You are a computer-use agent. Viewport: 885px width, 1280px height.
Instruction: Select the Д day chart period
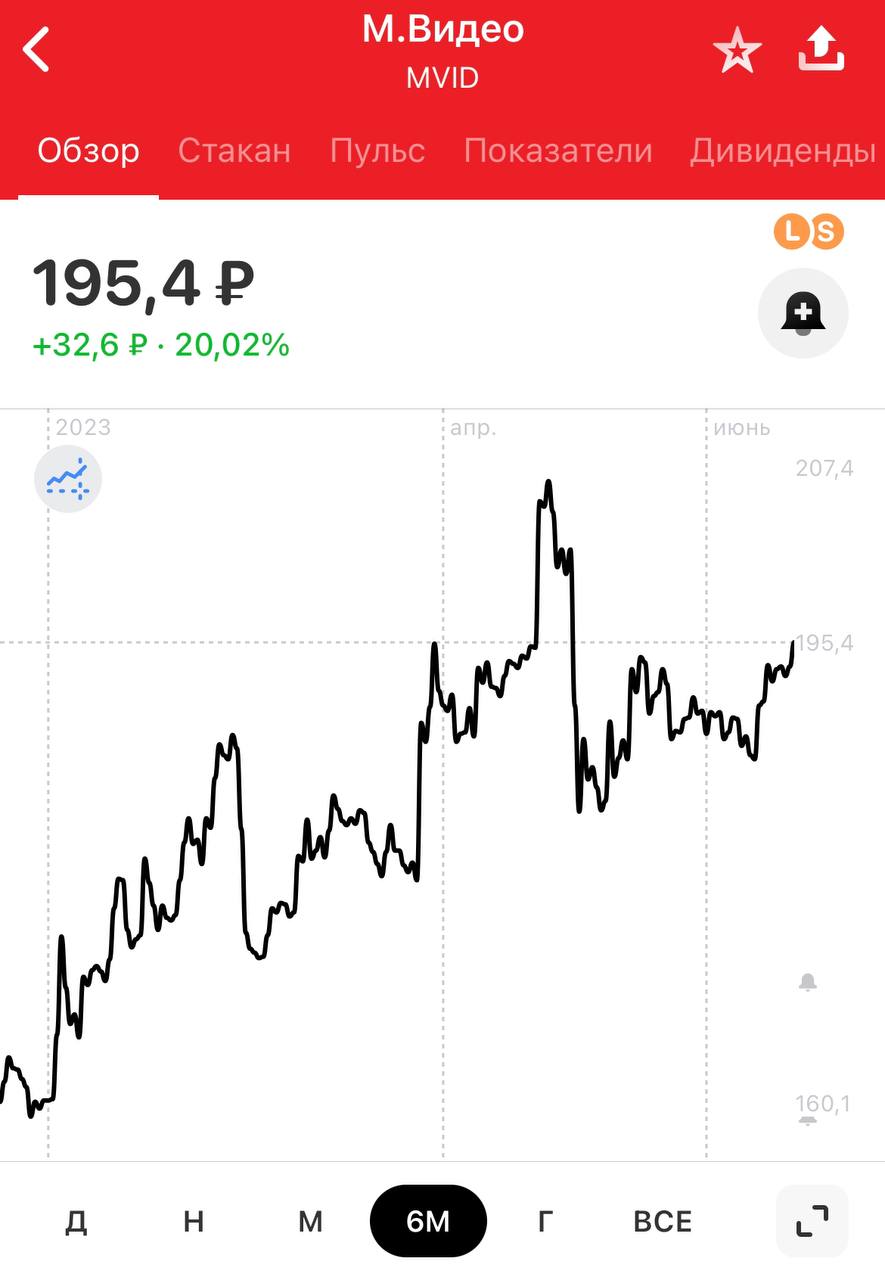pyautogui.click(x=76, y=1221)
